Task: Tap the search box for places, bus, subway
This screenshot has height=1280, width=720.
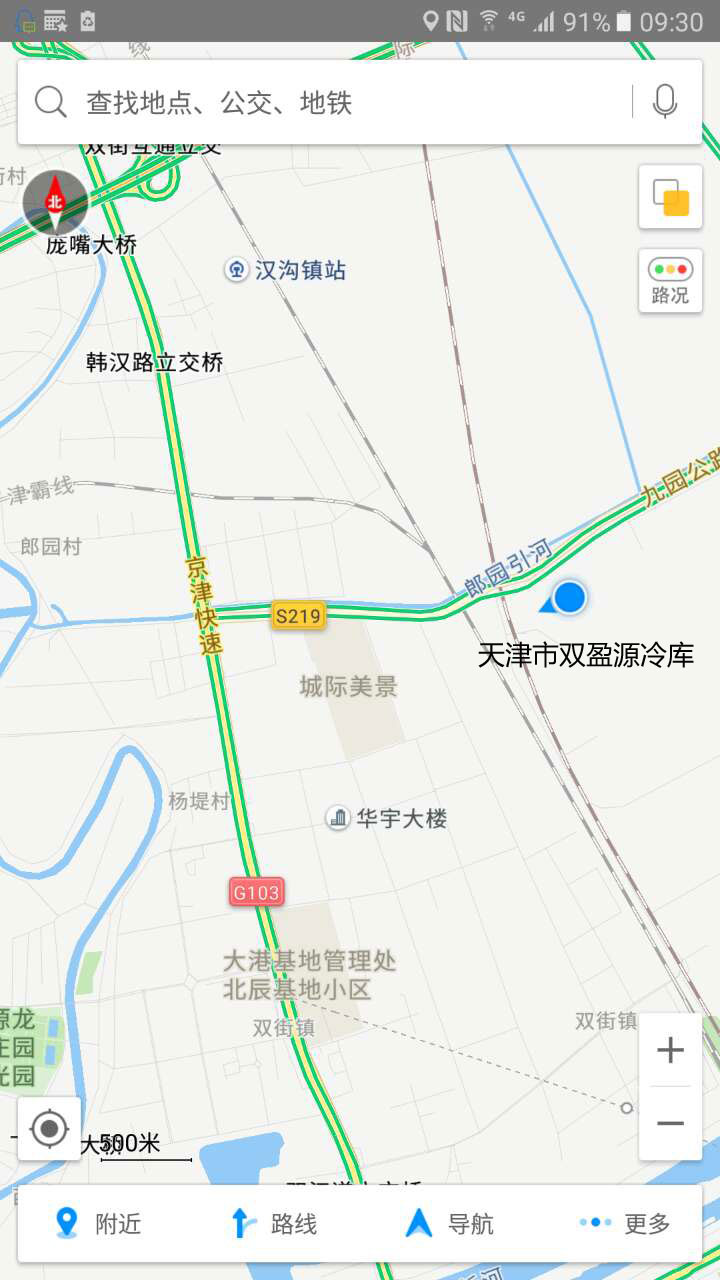Action: pyautogui.click(x=330, y=102)
